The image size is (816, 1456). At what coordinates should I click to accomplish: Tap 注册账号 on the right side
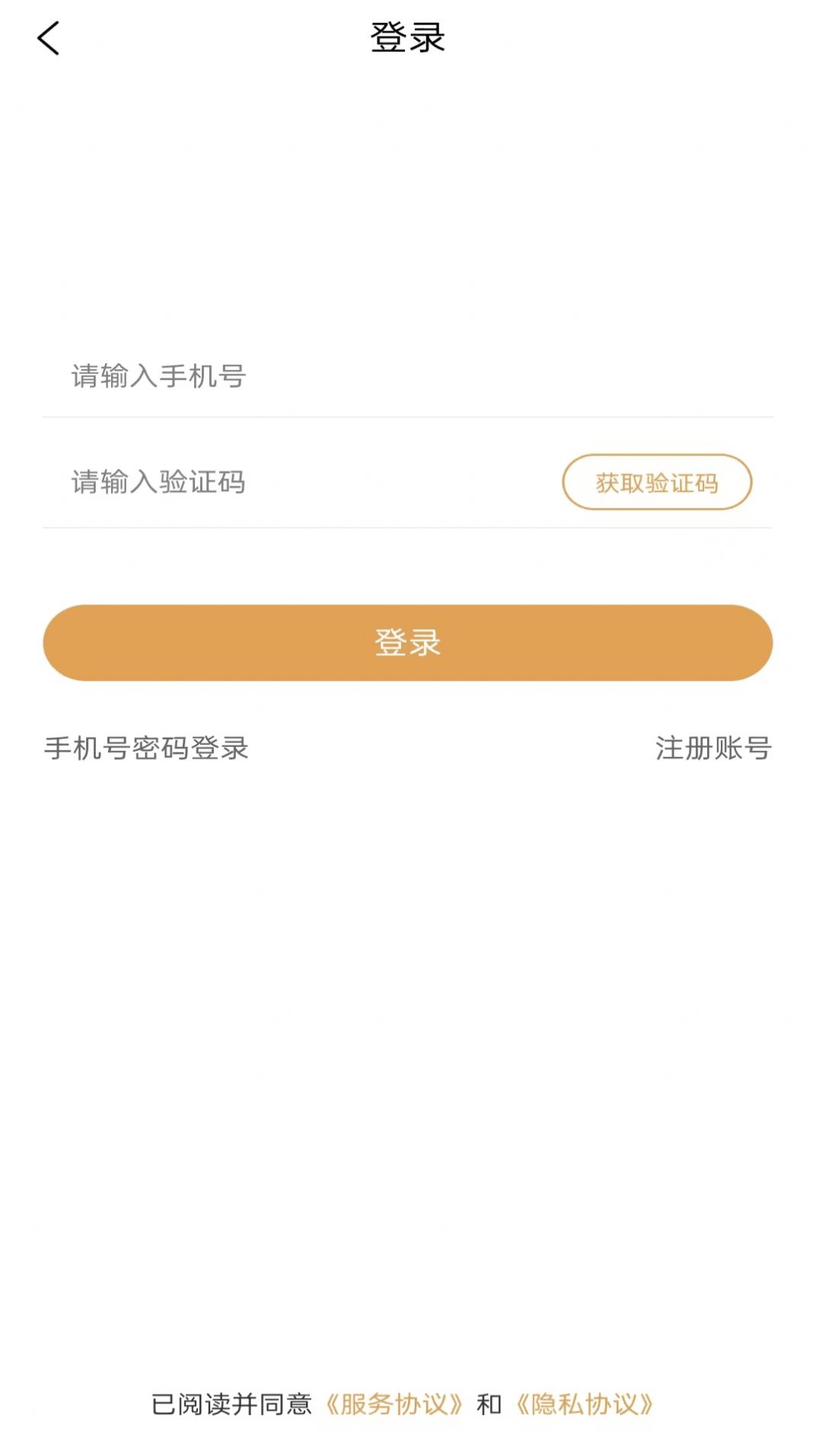click(712, 748)
